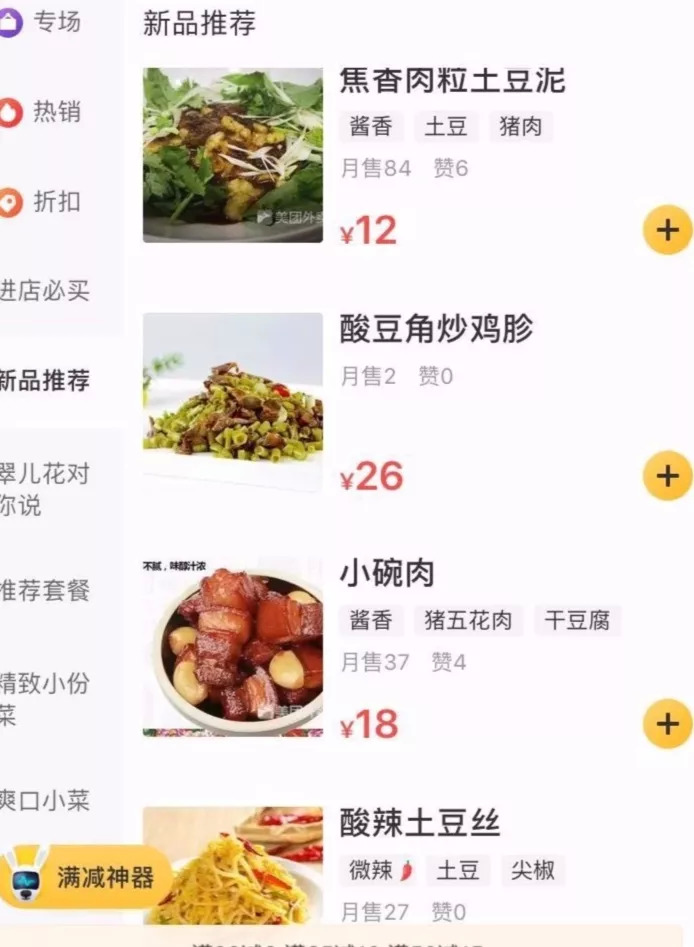View the 焦香肉粒土豆泥 dish photo
Image resolution: width=694 pixels, height=947 pixels.
point(233,155)
